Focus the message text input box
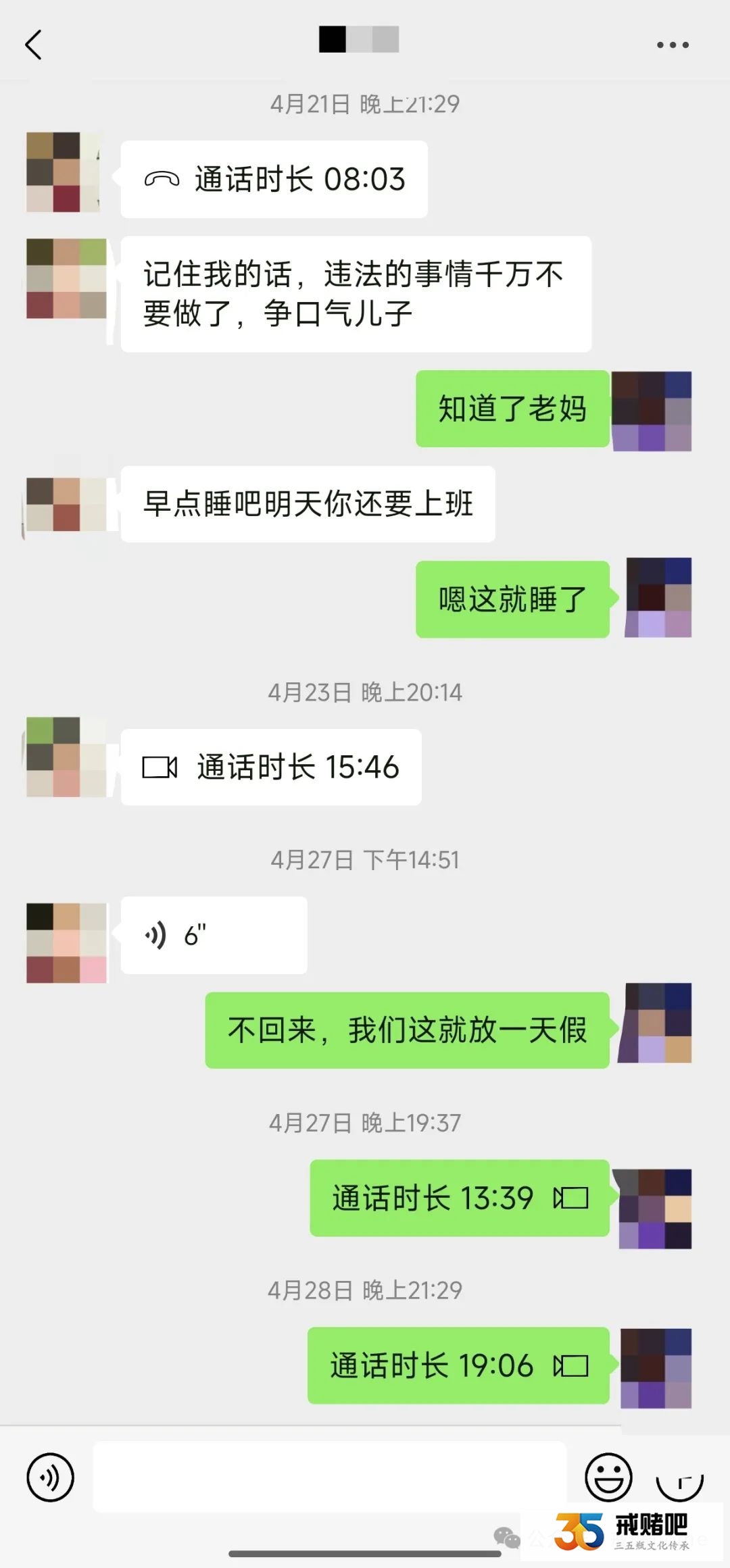This screenshot has height=1568, width=730. [x=329, y=1477]
